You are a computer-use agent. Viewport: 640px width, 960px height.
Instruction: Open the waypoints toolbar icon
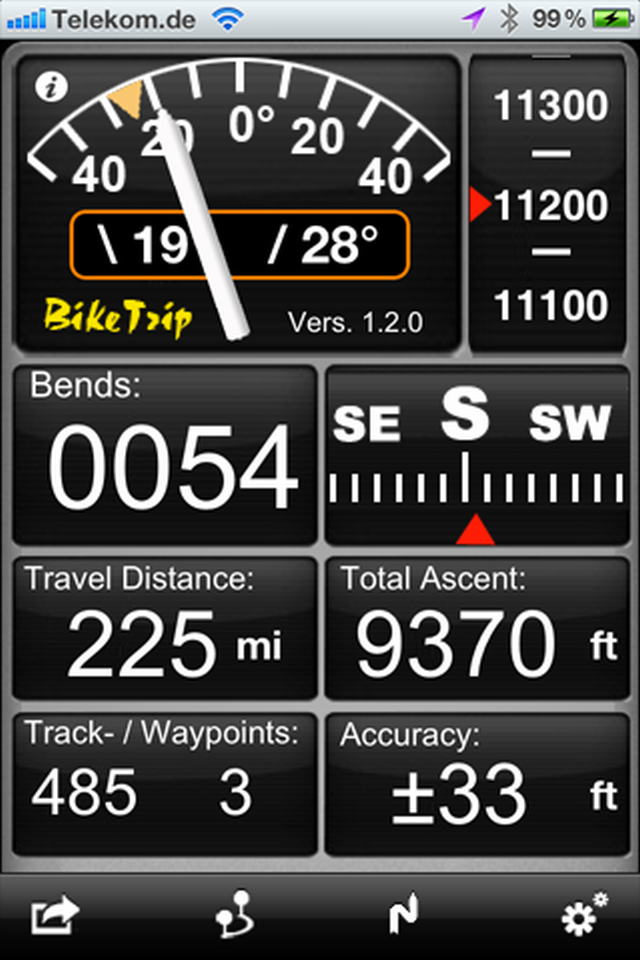tap(235, 913)
